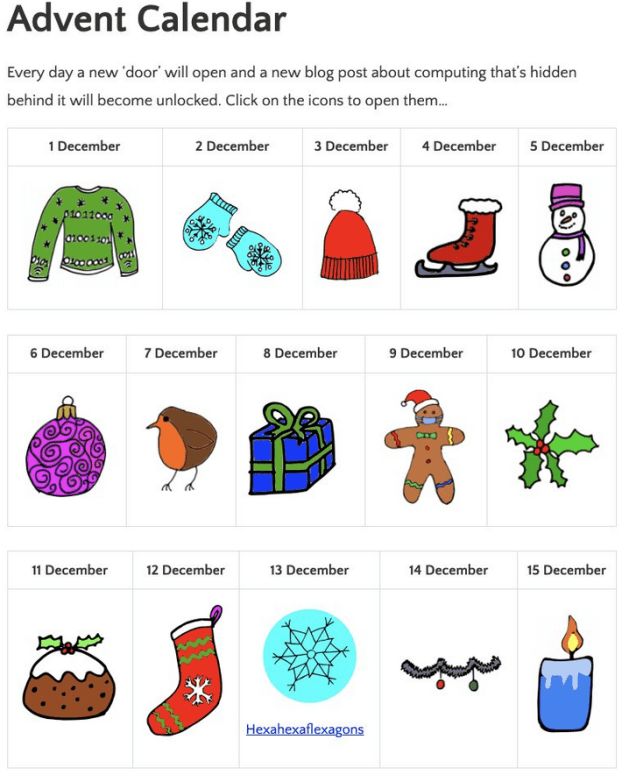The width and height of the screenshot is (622, 775).
Task: Open the tinsel garland for 14 December
Action: pos(450,670)
